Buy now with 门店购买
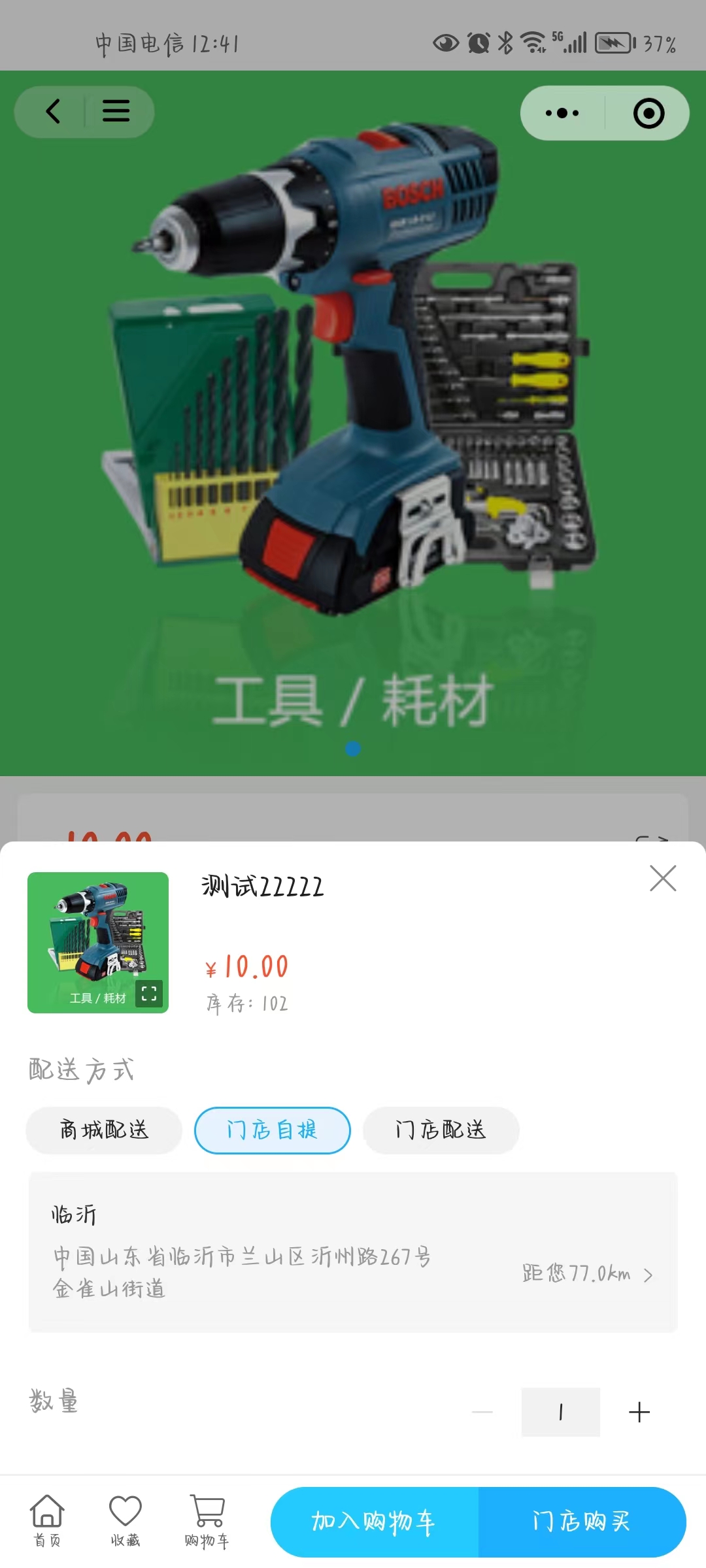Viewport: 706px width, 1568px height. (x=581, y=1522)
